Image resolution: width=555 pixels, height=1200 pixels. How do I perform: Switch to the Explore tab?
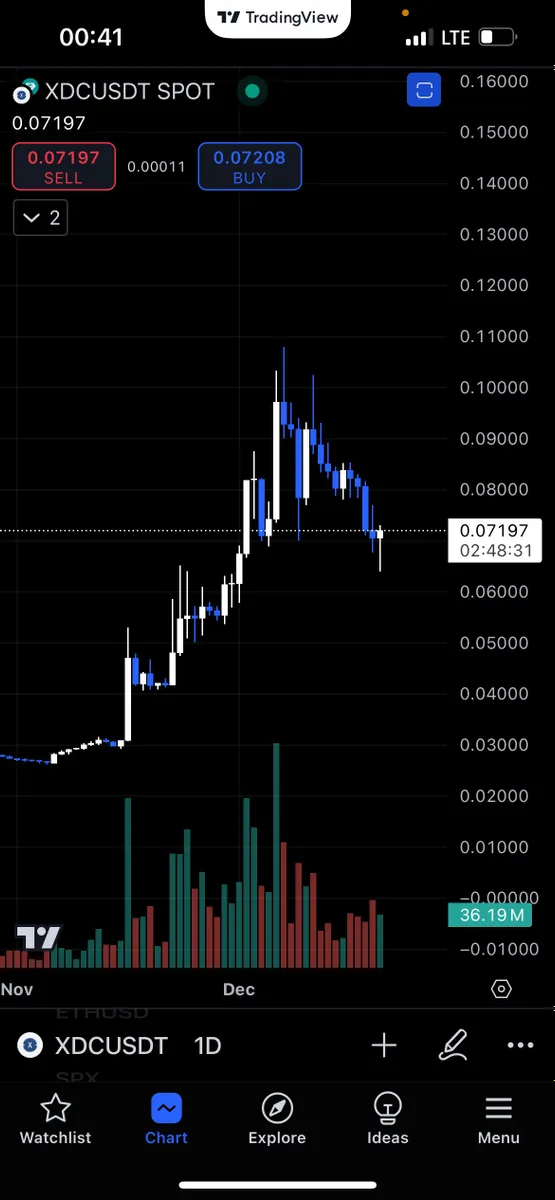point(277,1118)
